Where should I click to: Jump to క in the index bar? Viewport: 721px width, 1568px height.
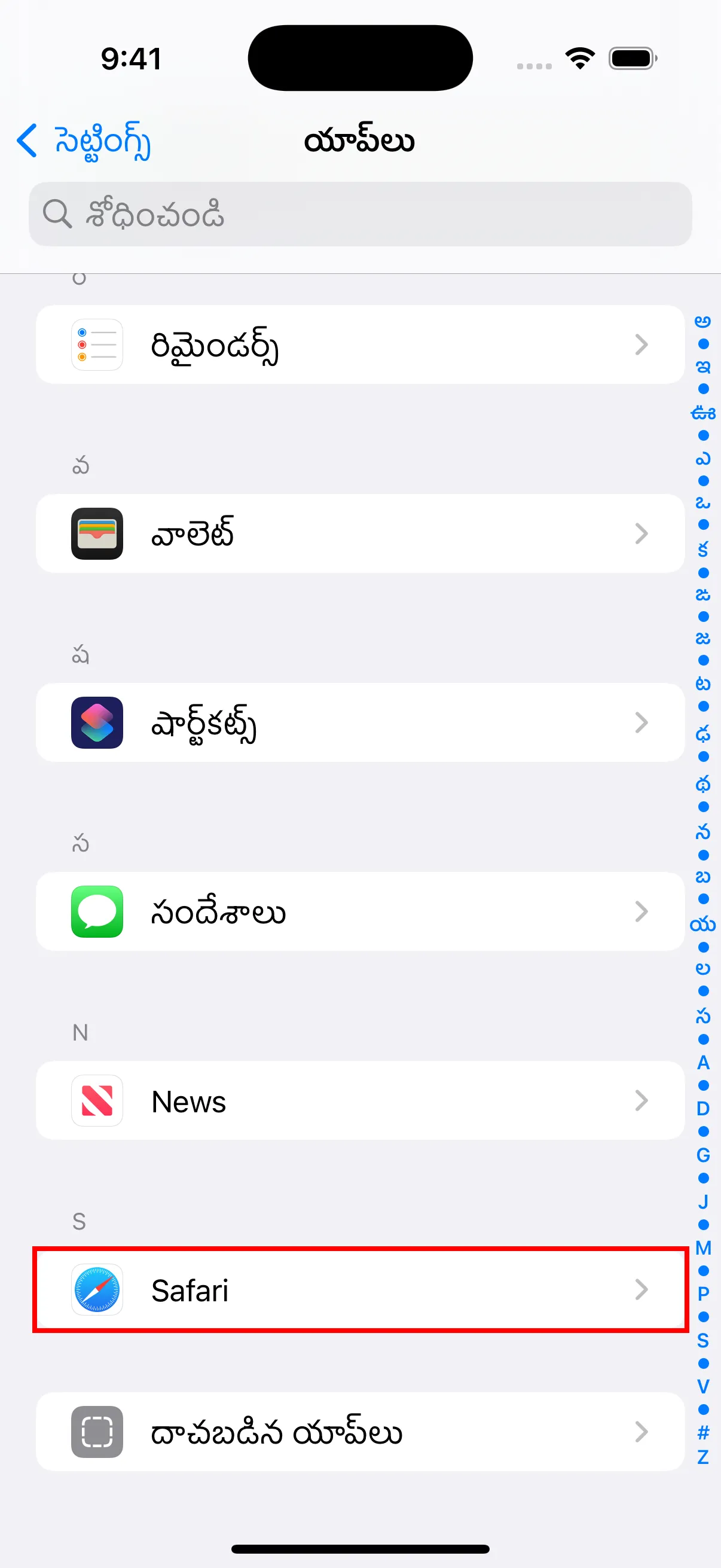pyautogui.click(x=703, y=550)
